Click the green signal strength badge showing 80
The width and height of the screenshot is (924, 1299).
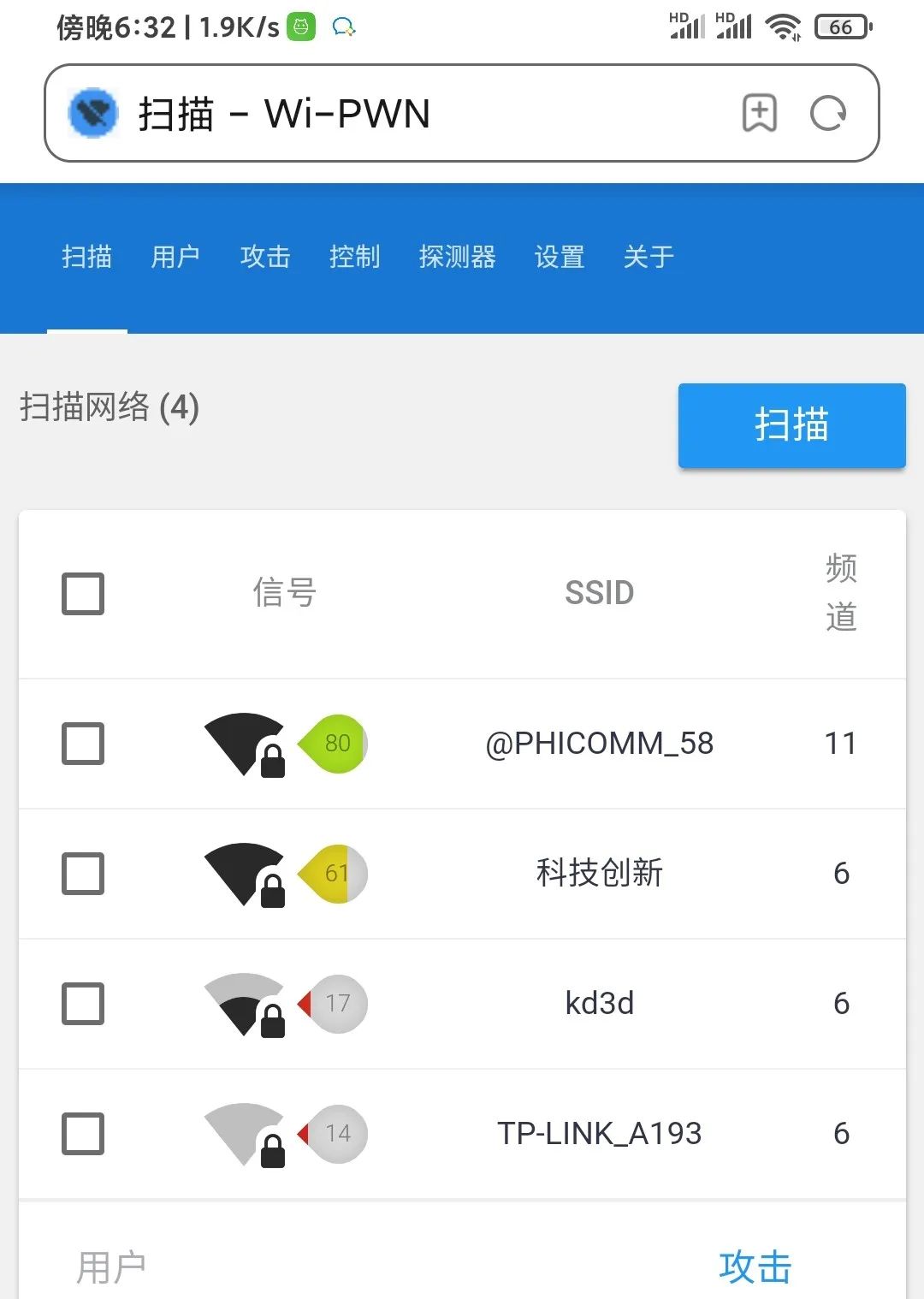click(335, 743)
